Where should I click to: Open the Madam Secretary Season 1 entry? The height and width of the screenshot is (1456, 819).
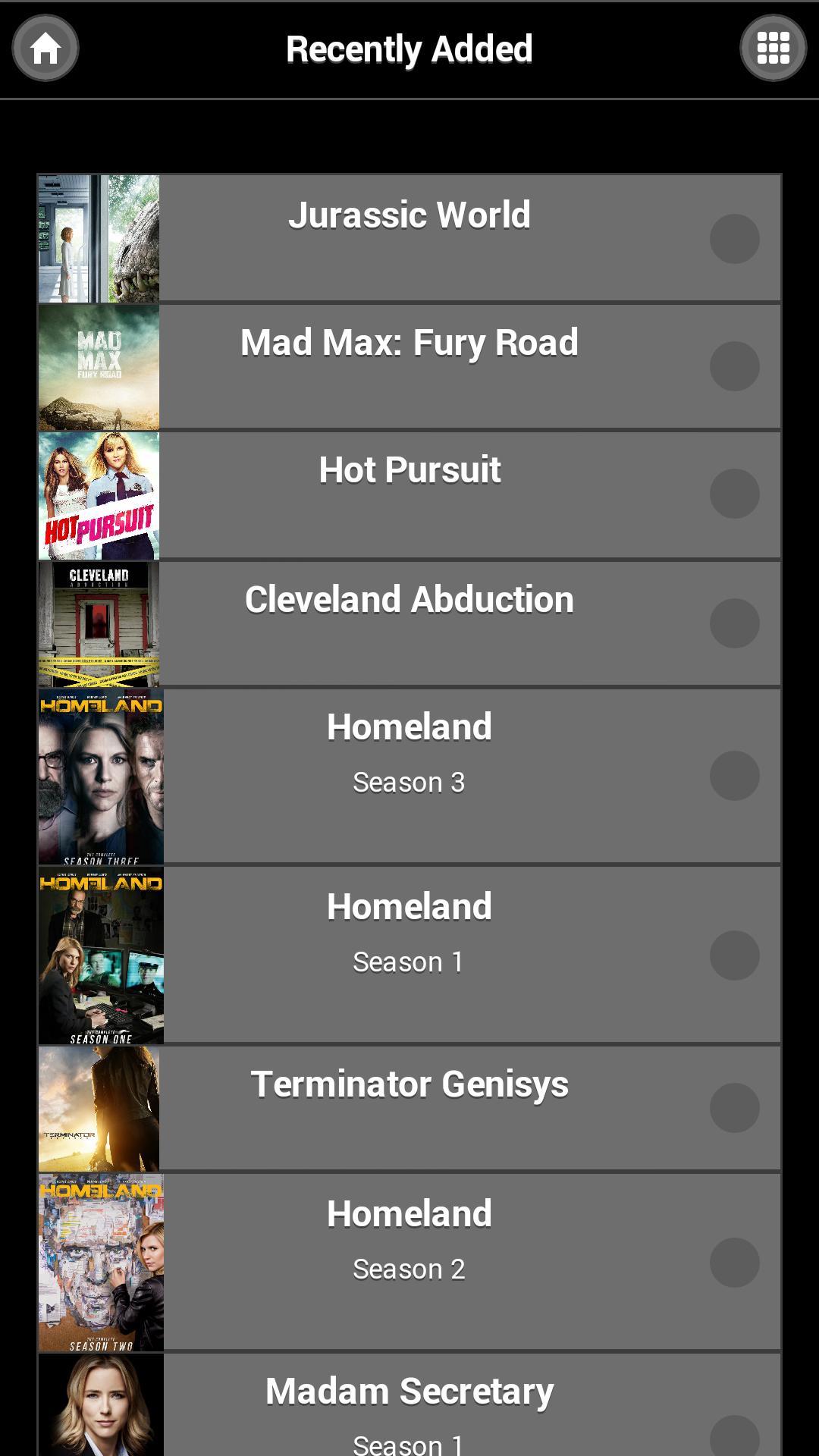click(x=409, y=1407)
